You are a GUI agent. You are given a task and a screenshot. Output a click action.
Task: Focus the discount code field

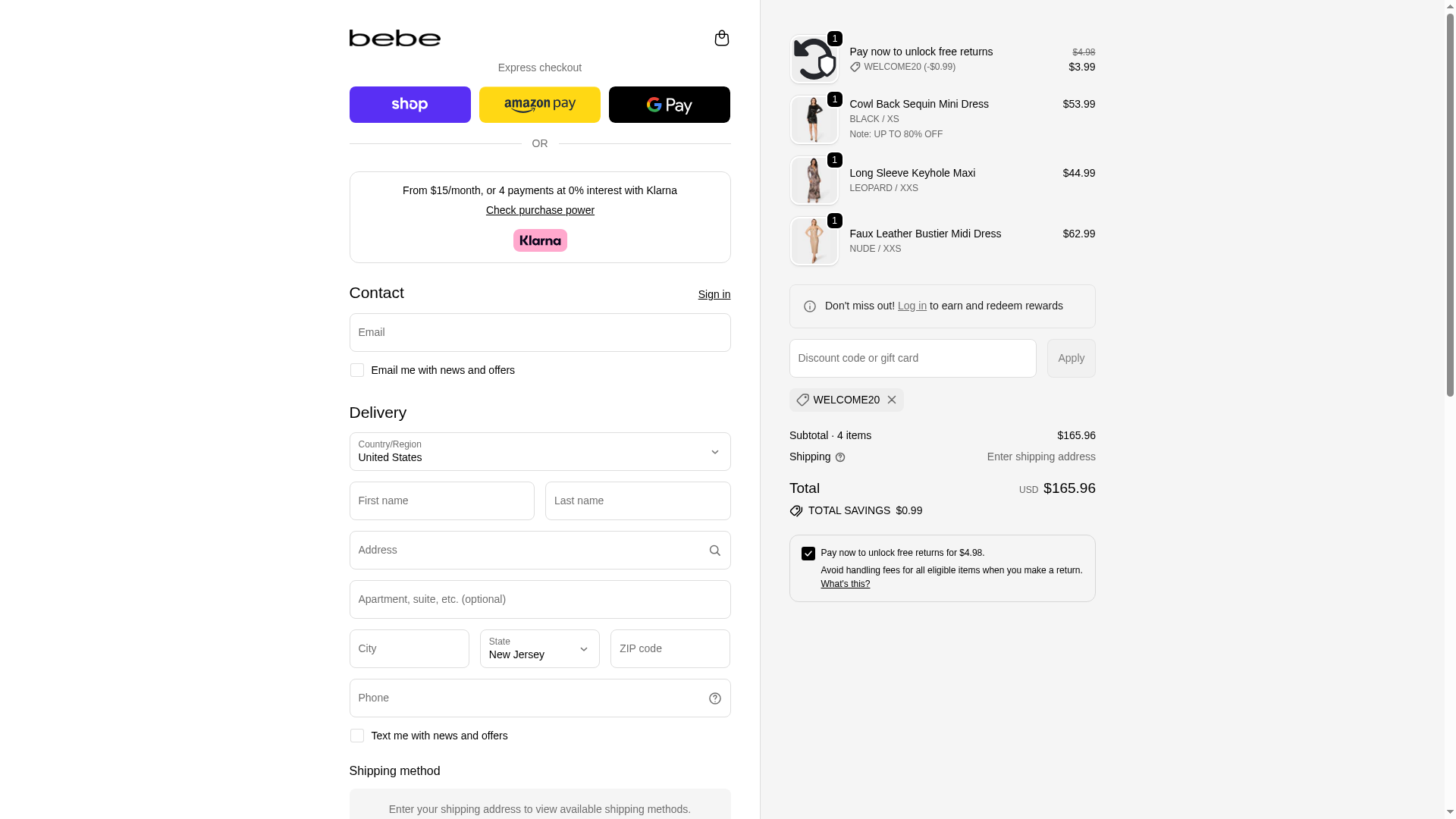(912, 358)
